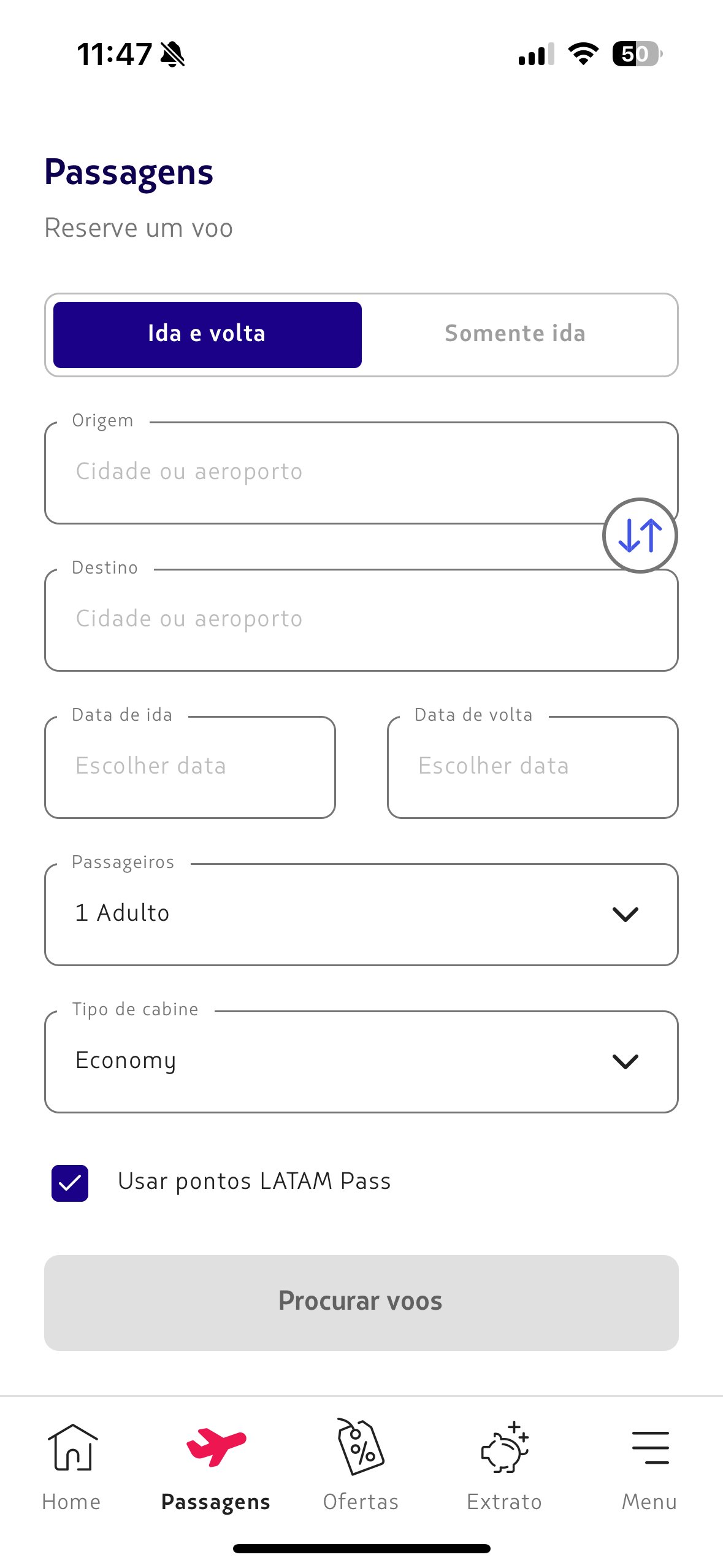This screenshot has height=1568, width=723.
Task: Tap the Destino city or airport field
Action: (361, 620)
